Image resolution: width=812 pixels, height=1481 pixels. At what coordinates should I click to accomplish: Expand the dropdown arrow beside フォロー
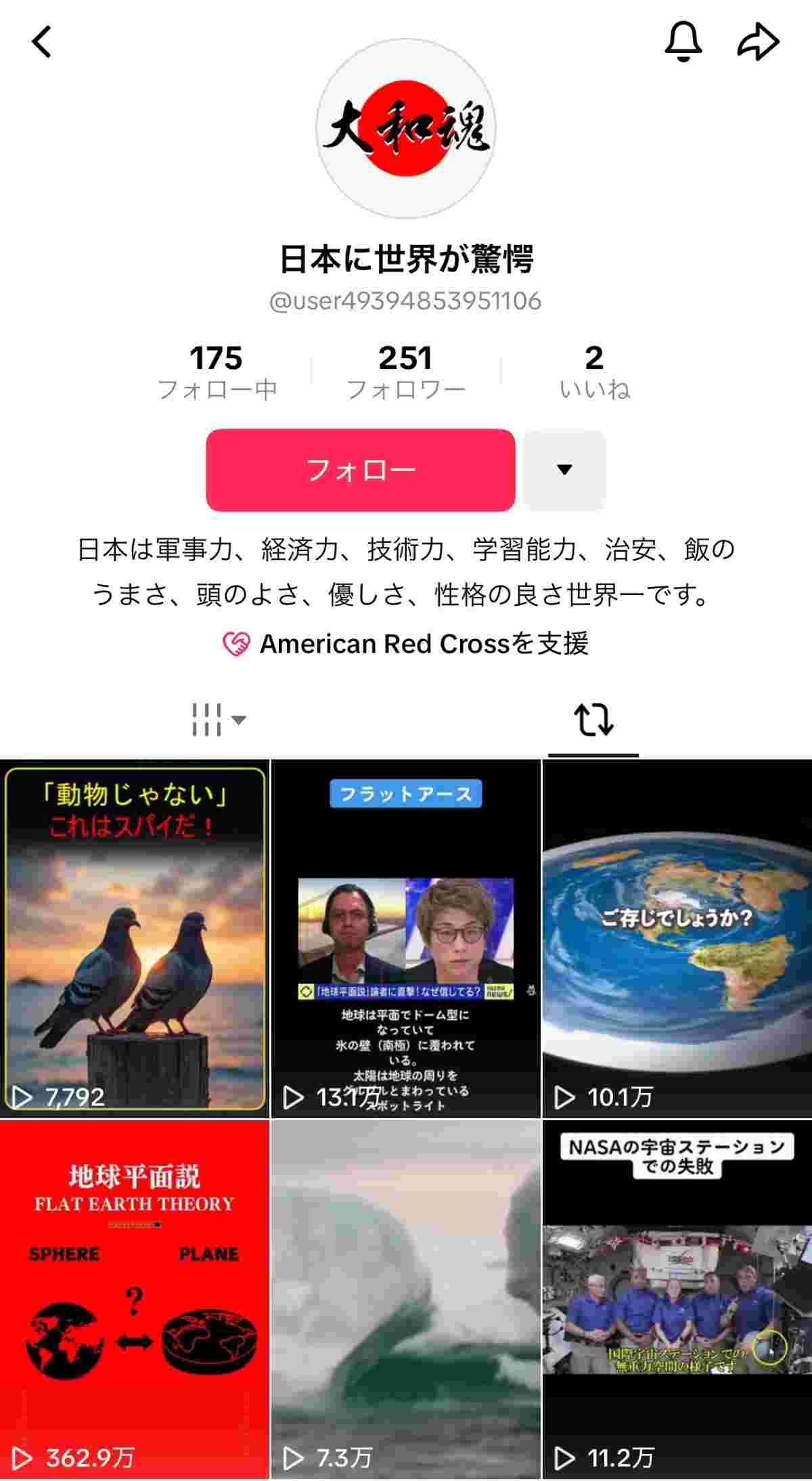pos(564,470)
